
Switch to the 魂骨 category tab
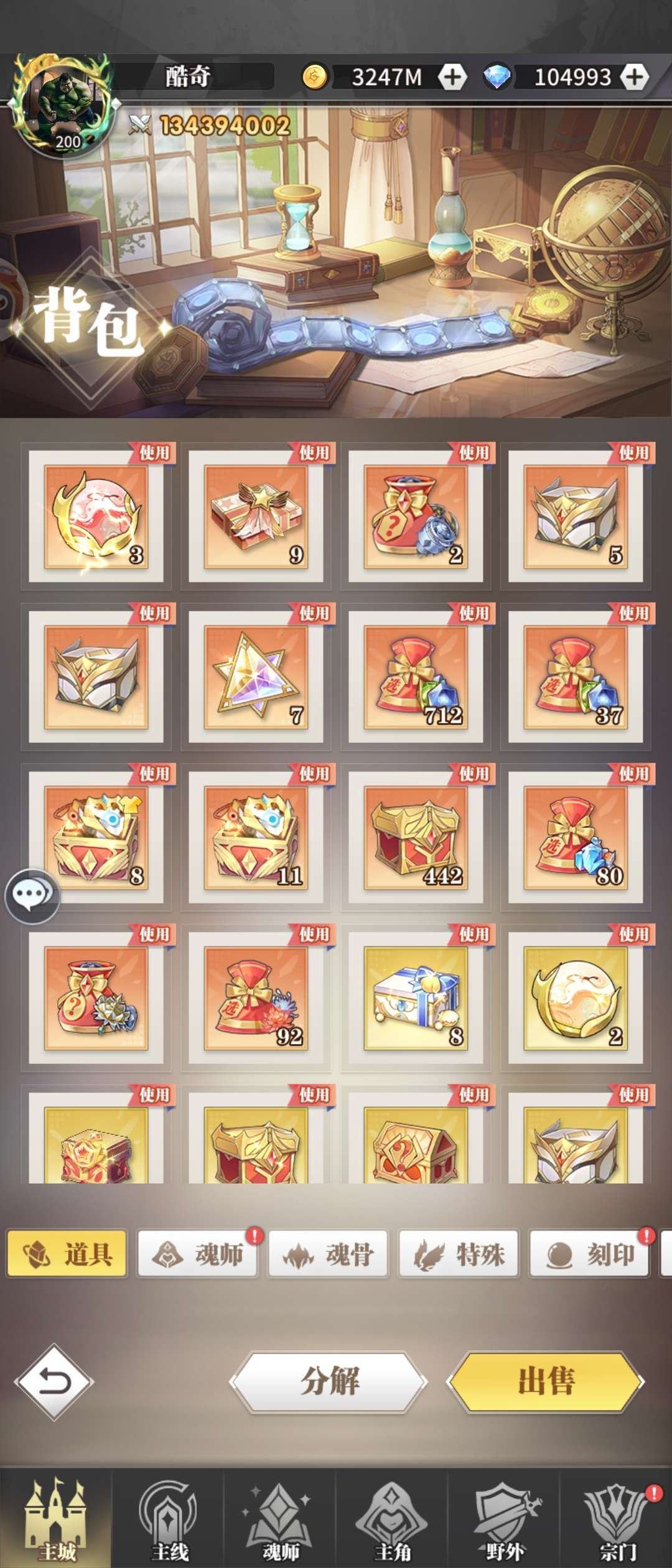coord(329,1254)
